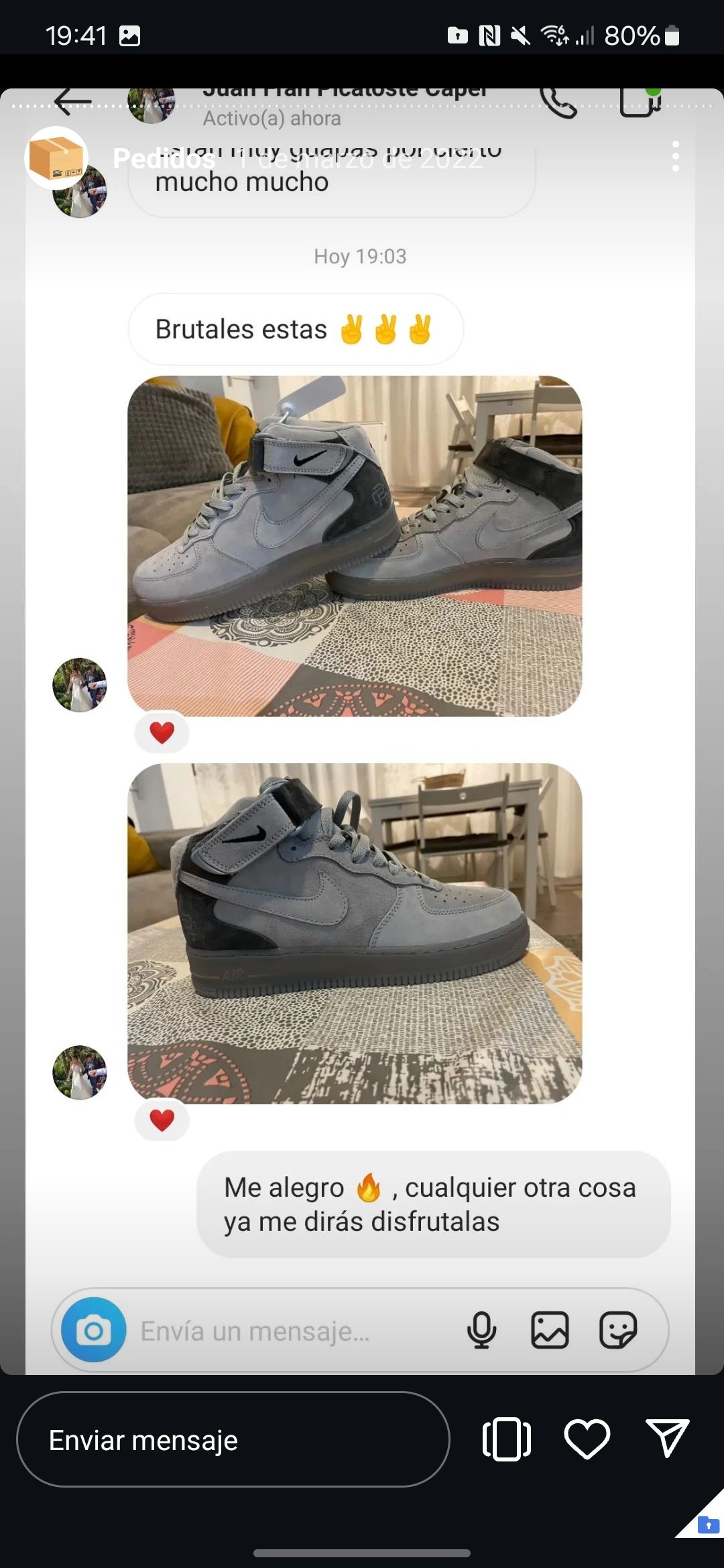Tap the stacked cards icon beside the heart
Image resolution: width=724 pixels, height=1568 pixels.
point(507,1439)
